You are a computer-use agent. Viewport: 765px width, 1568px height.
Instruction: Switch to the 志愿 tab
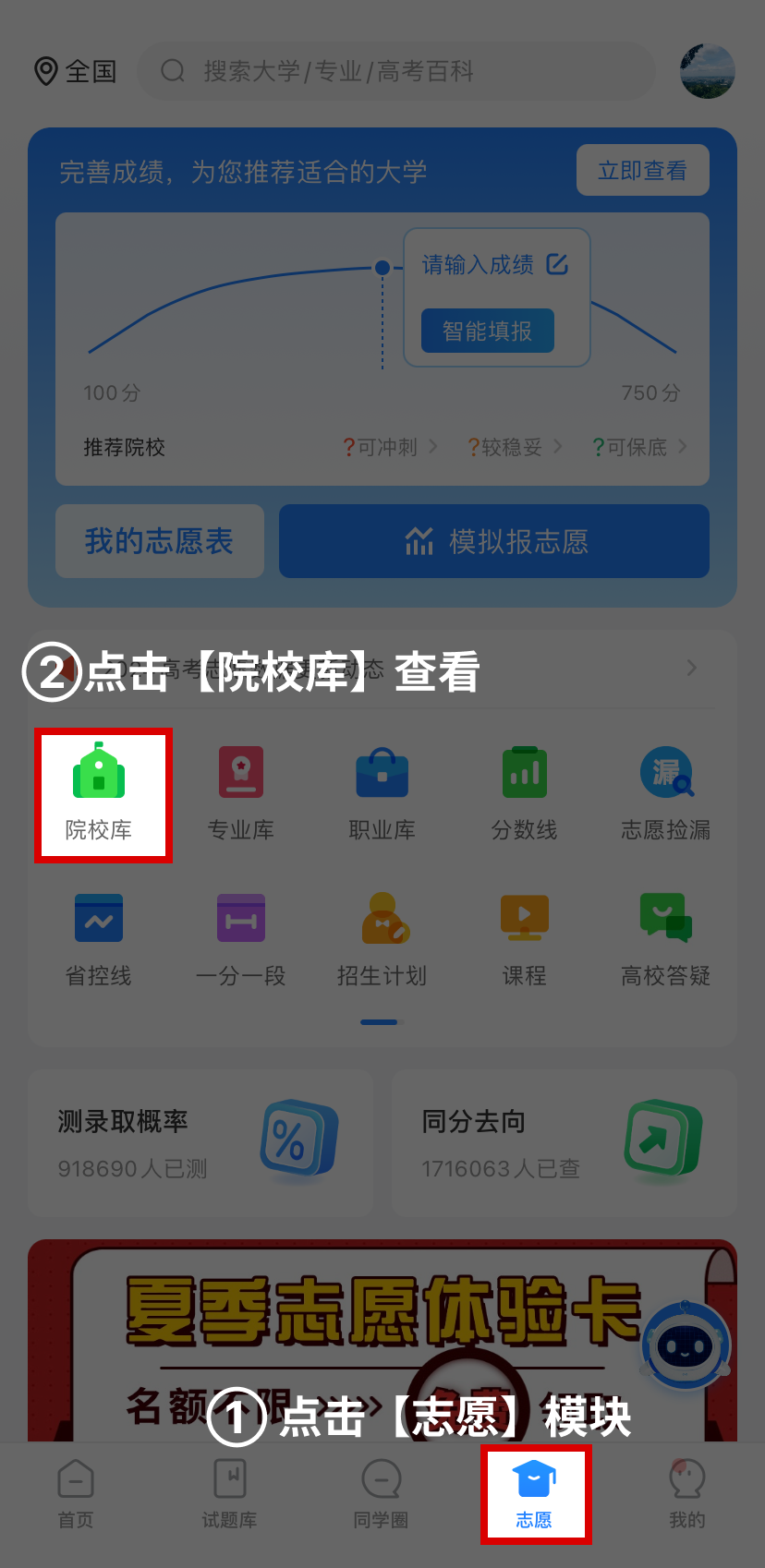click(534, 1494)
